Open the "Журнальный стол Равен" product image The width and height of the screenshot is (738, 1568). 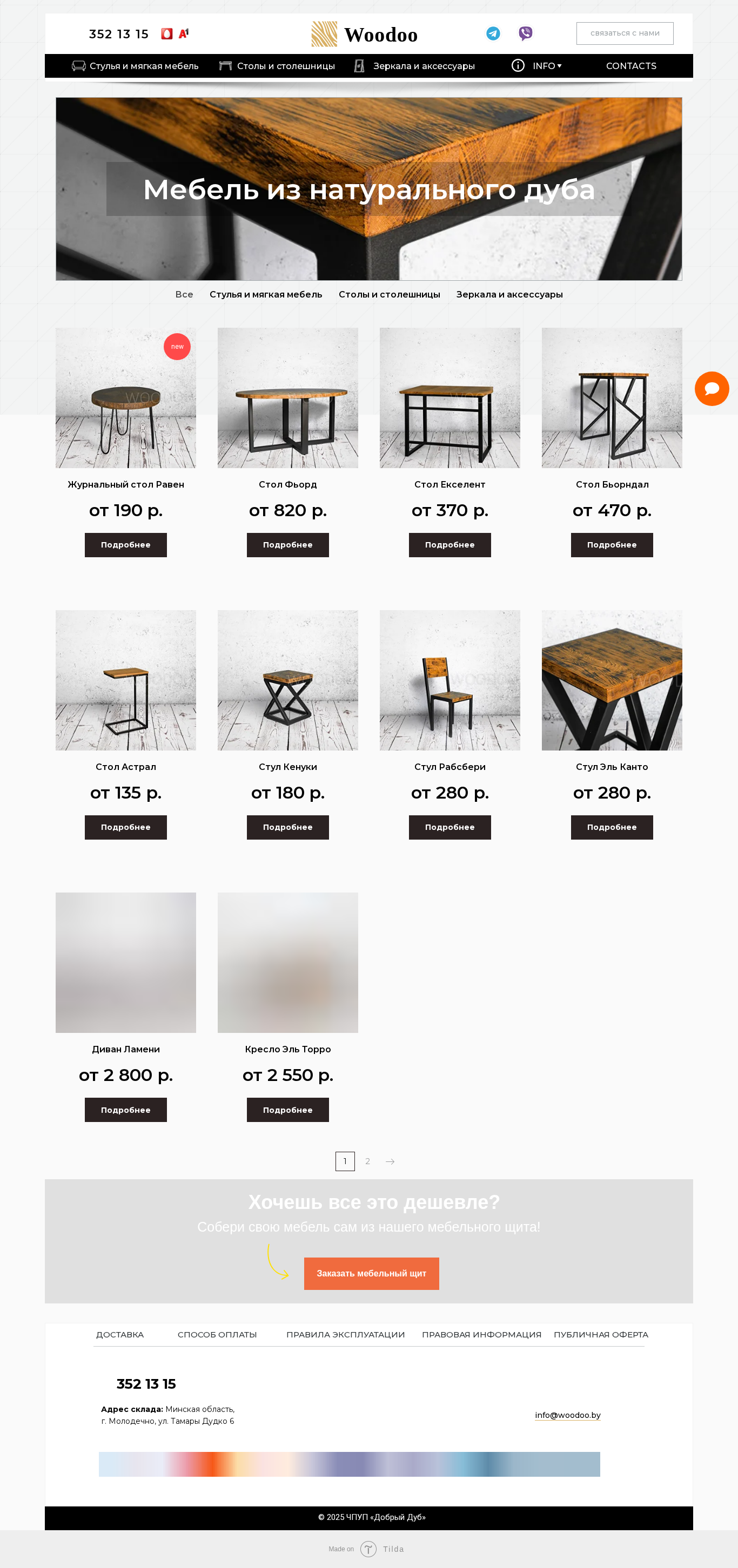[x=125, y=398]
